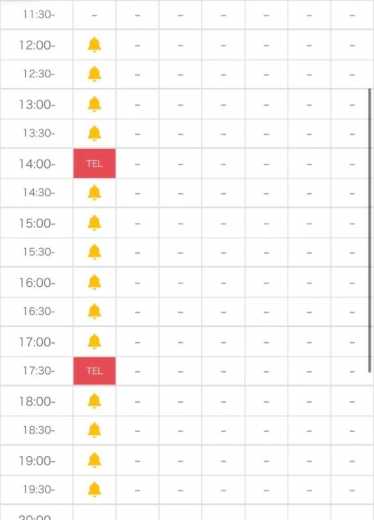Select the bell slot at 12:00
The height and width of the screenshot is (520, 374).
pyautogui.click(x=94, y=45)
